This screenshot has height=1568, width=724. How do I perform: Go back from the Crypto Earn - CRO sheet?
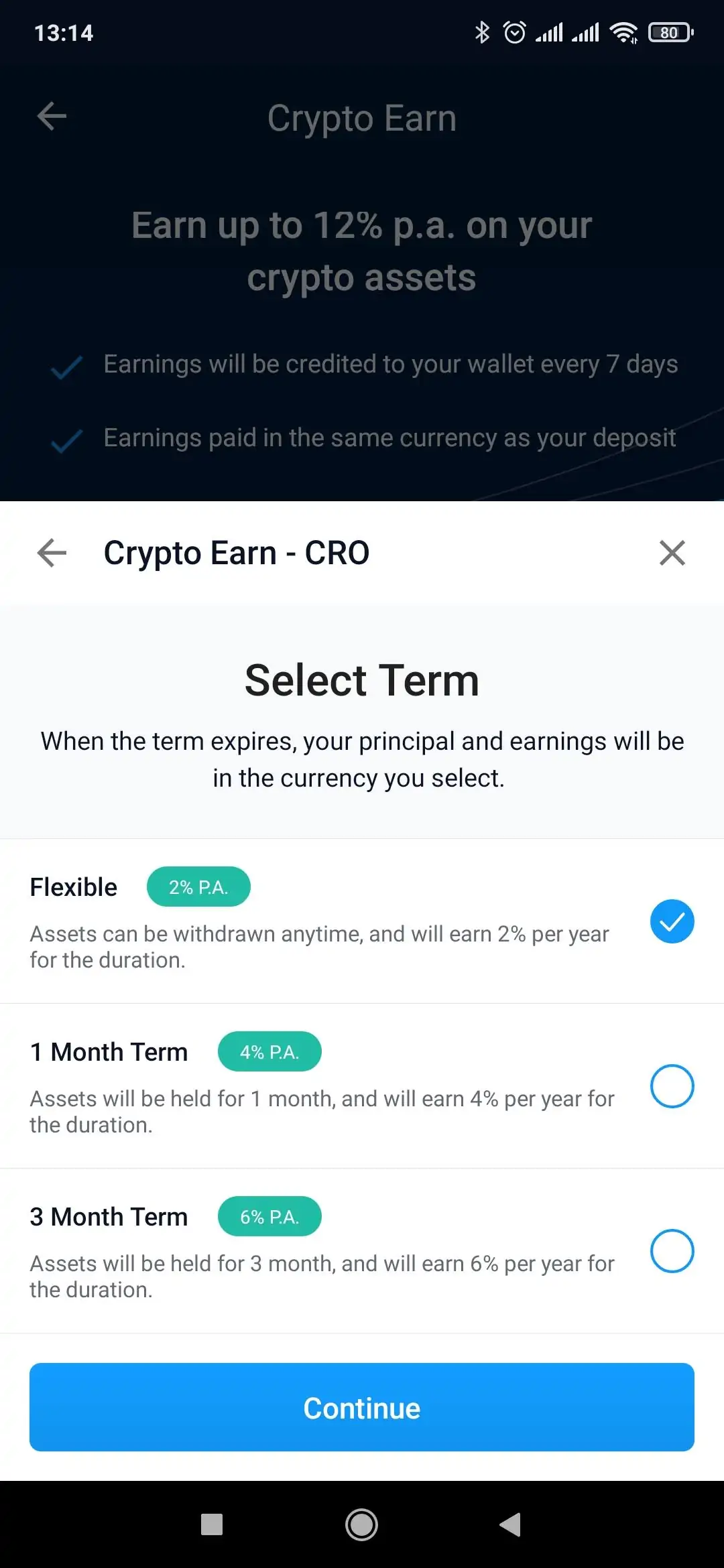[52, 553]
